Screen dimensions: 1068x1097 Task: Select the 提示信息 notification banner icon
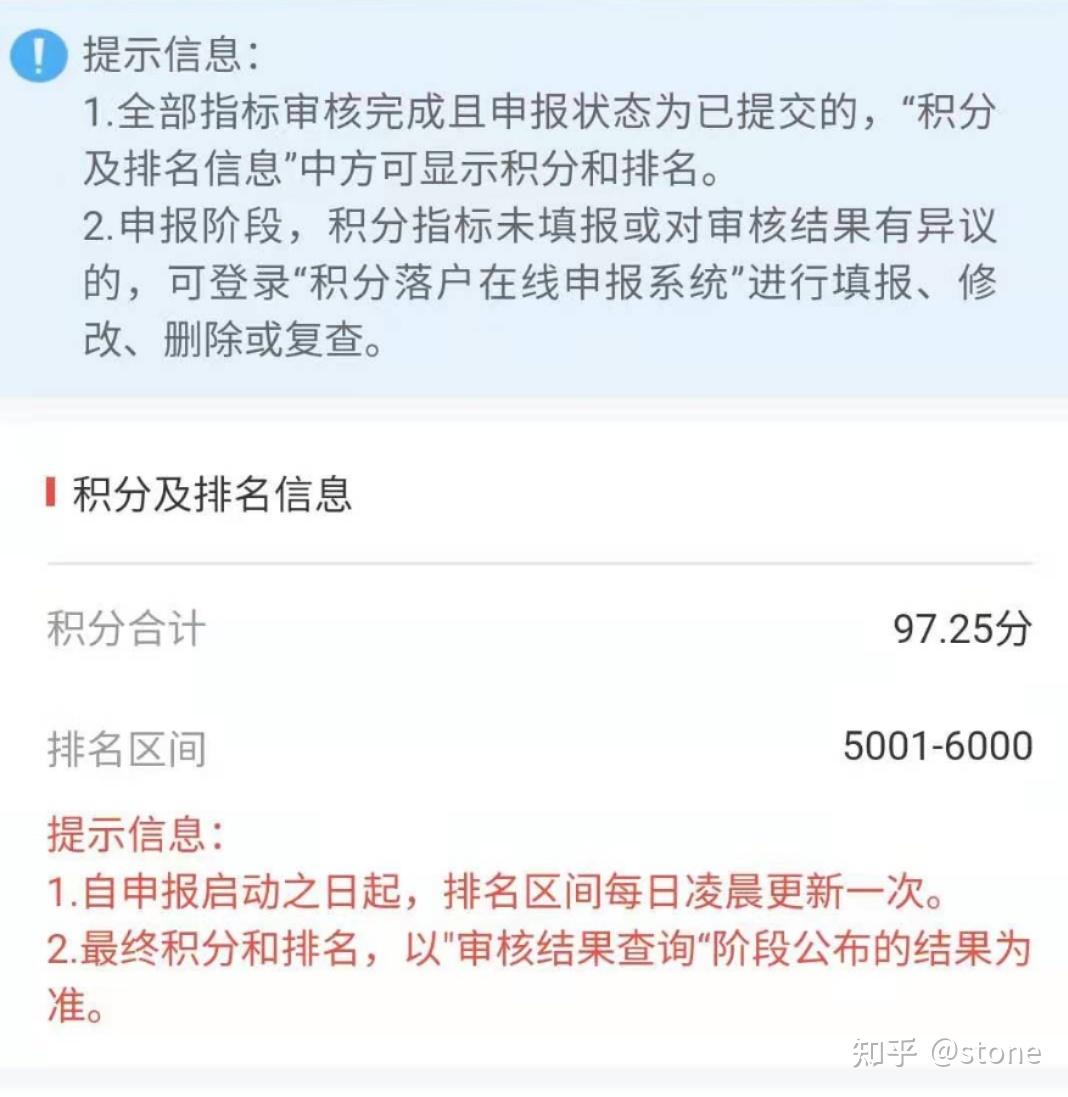pyautogui.click(x=39, y=57)
